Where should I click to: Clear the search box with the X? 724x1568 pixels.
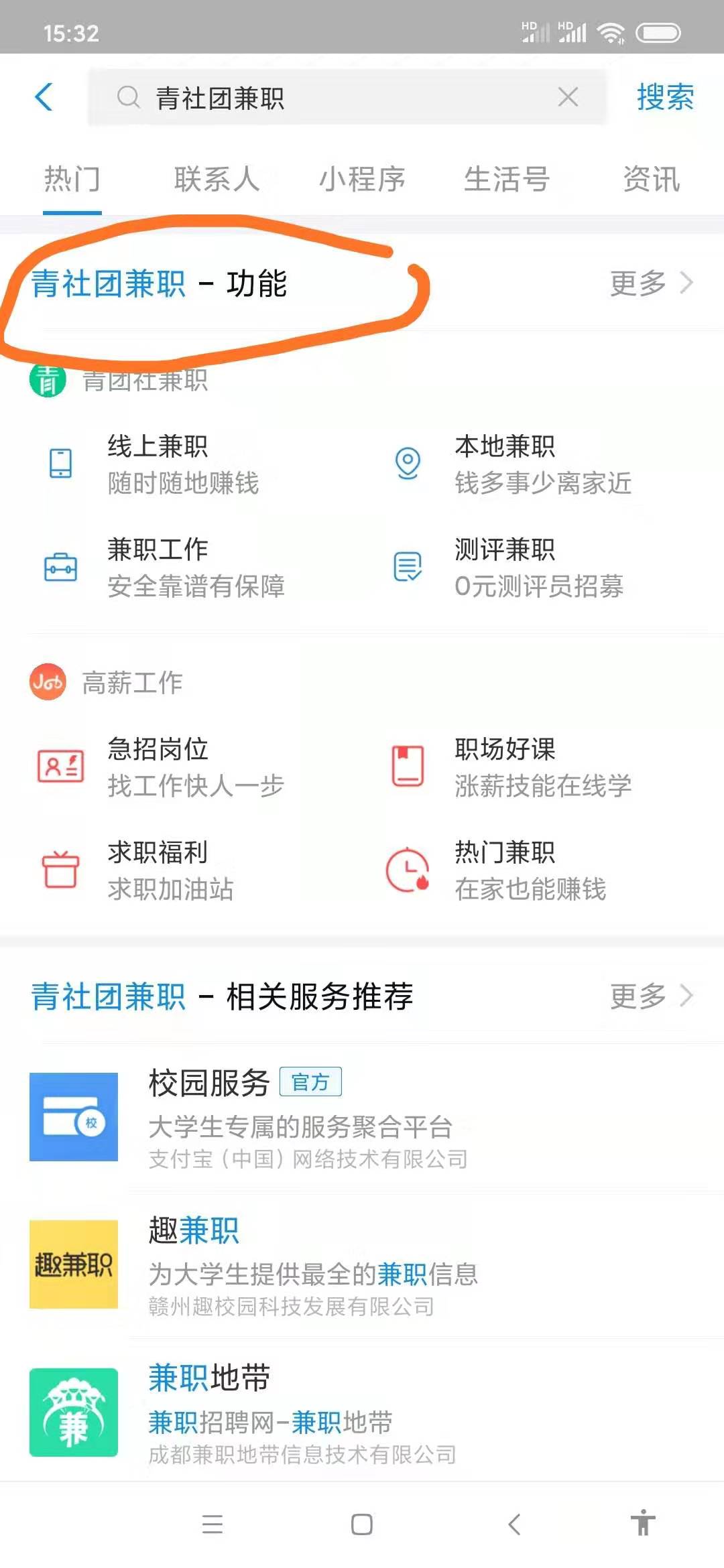point(567,97)
